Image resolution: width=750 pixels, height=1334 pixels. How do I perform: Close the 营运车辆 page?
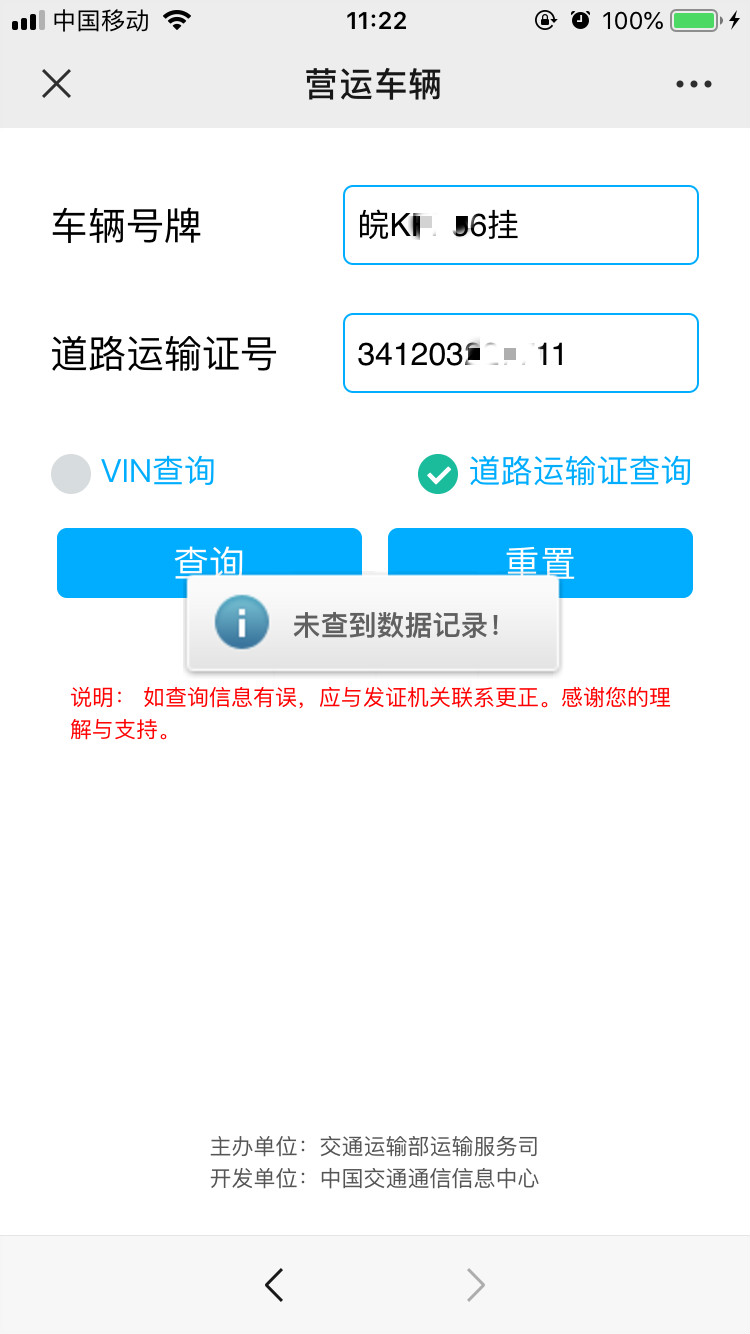click(57, 84)
